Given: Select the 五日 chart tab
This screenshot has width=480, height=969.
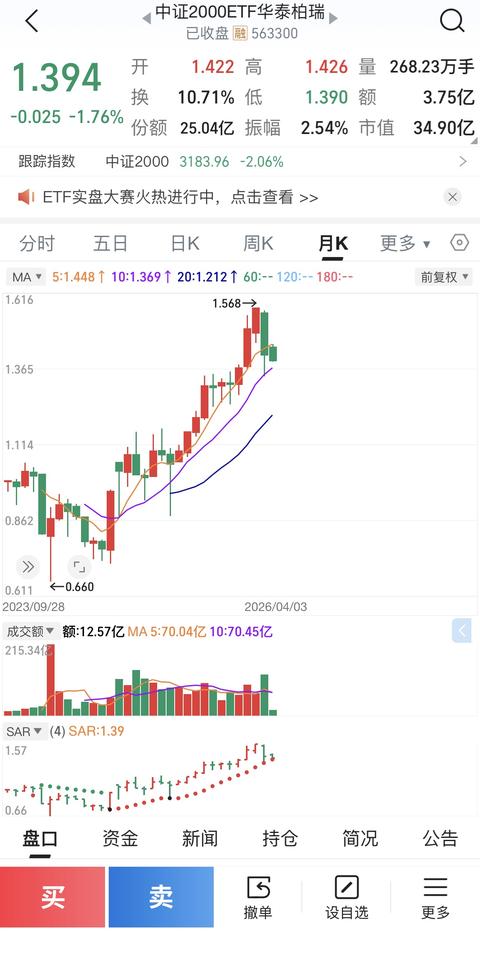Looking at the screenshot, I should (x=110, y=243).
